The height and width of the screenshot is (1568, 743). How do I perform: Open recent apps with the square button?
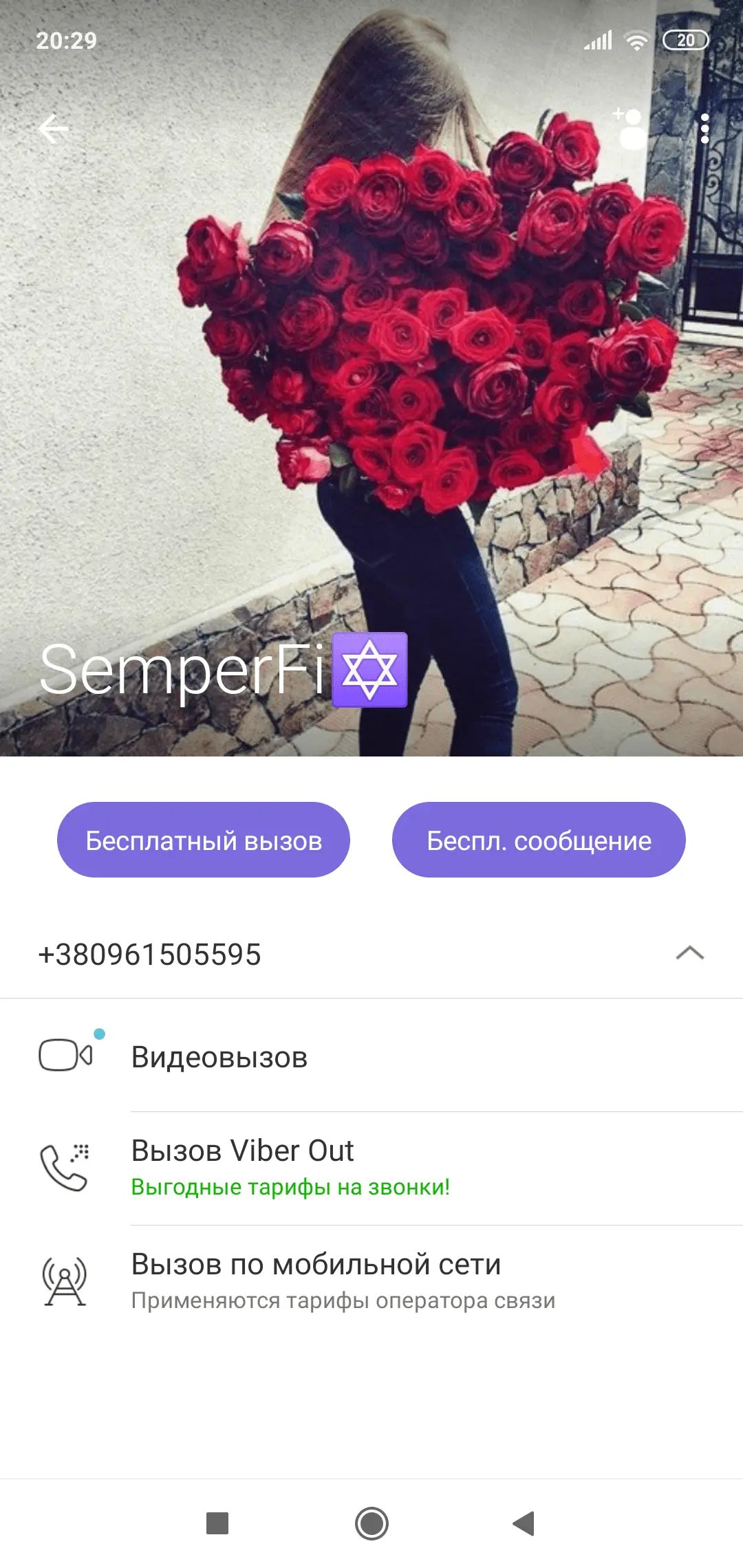[x=217, y=1523]
